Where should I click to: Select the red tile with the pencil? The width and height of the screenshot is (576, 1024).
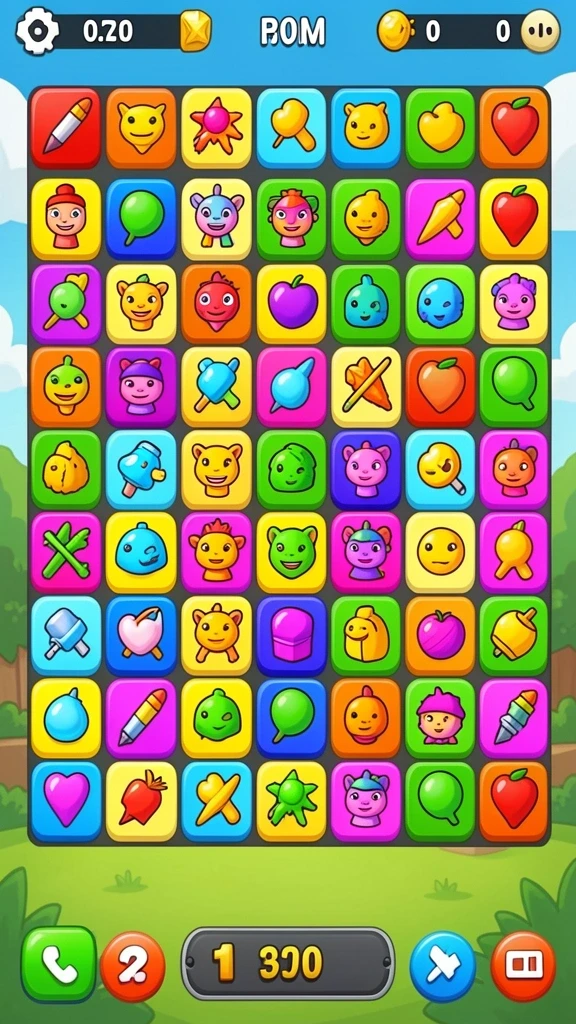(66, 127)
